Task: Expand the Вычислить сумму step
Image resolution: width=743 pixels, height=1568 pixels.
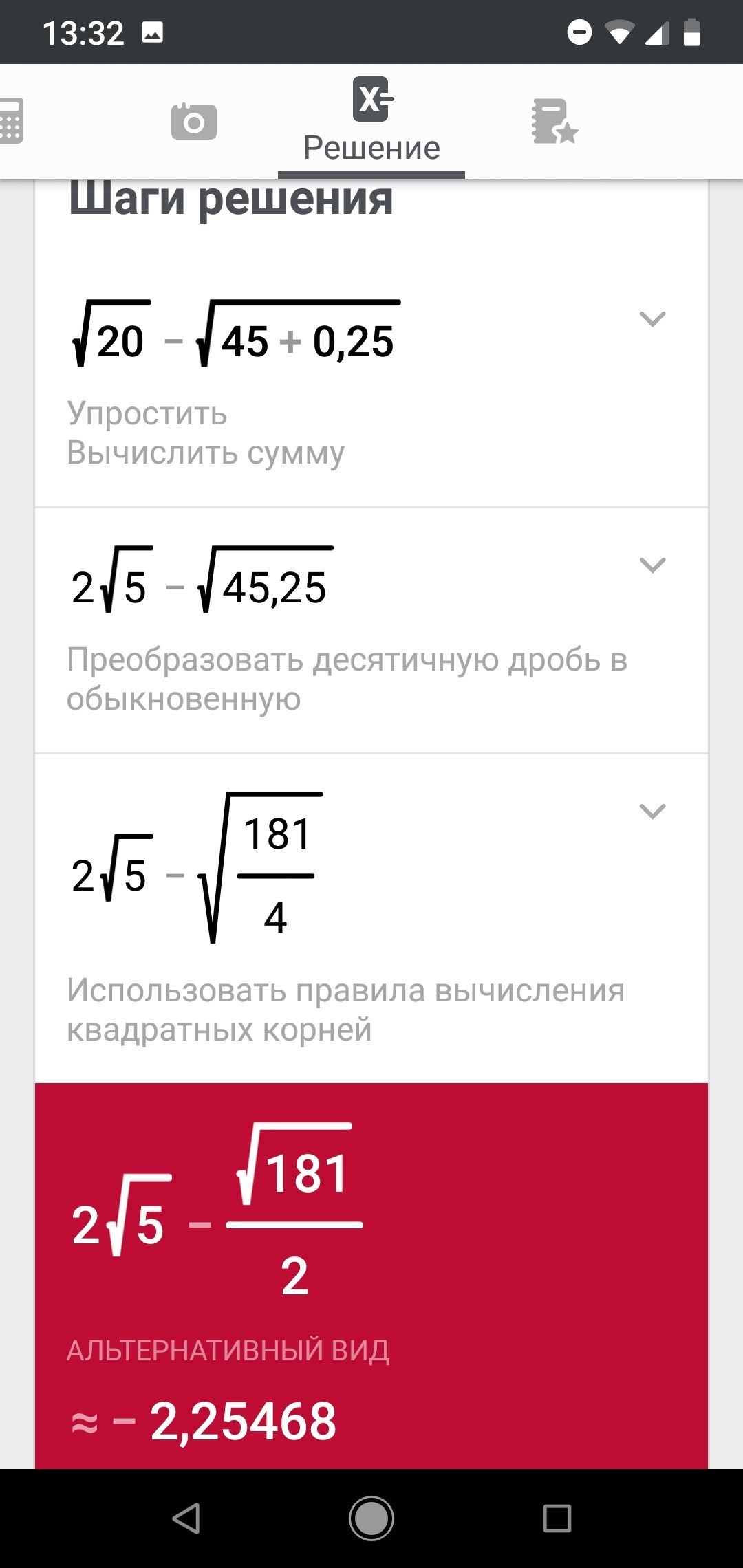Action: click(652, 318)
